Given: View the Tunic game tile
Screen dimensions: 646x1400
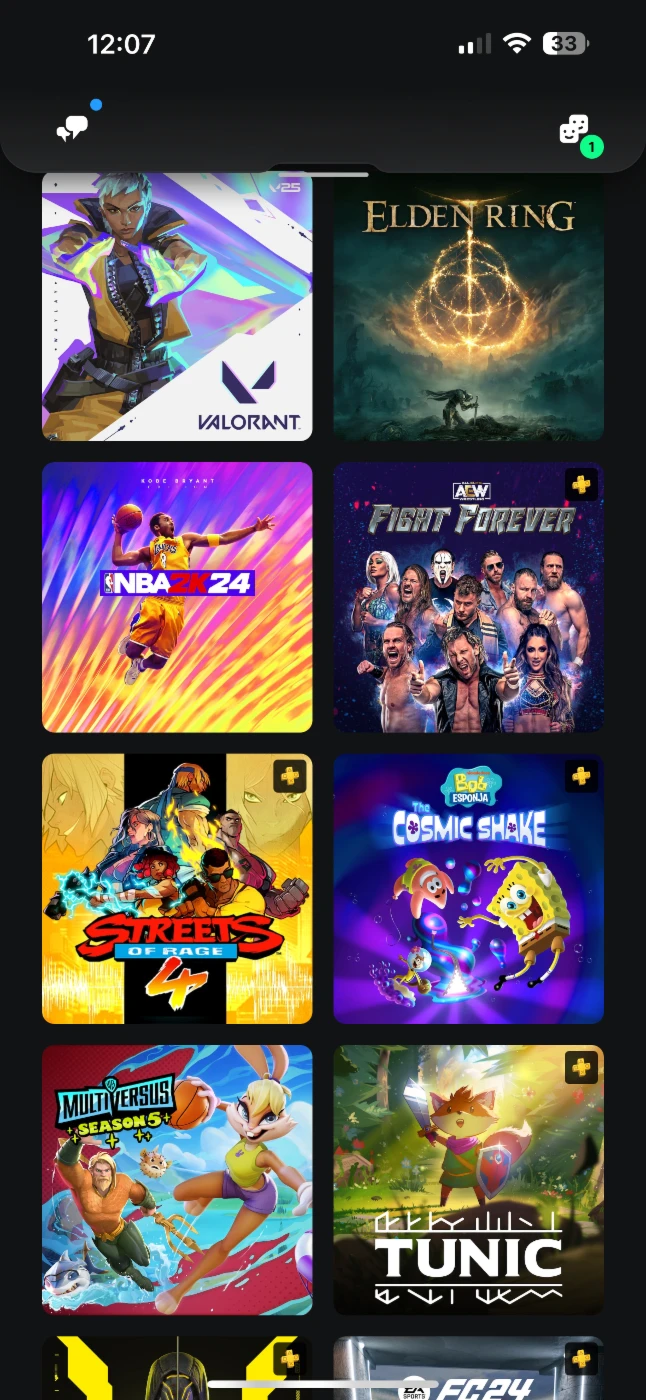Looking at the screenshot, I should coord(468,1180).
